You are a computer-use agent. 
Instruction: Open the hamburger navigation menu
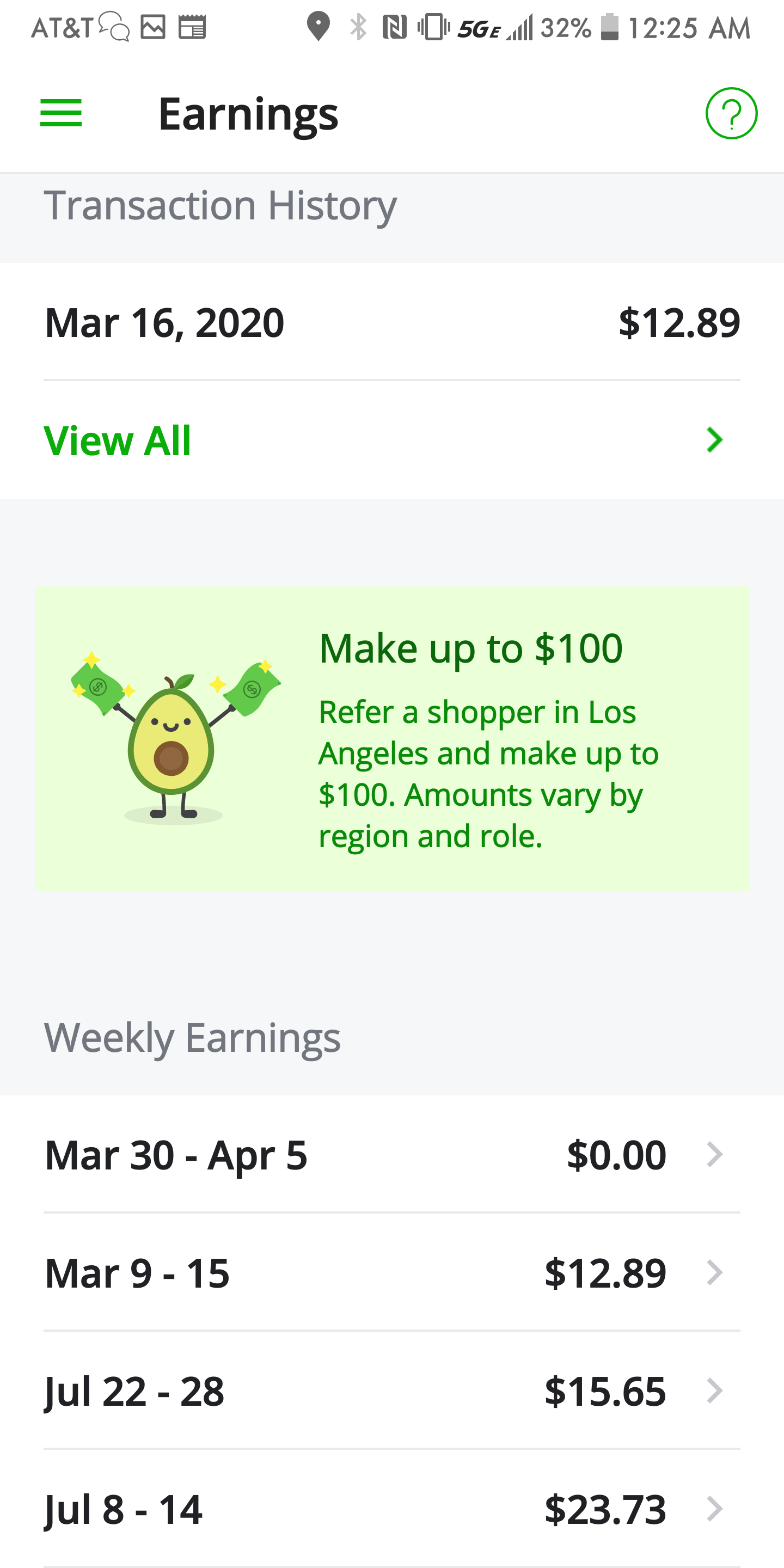(x=61, y=113)
